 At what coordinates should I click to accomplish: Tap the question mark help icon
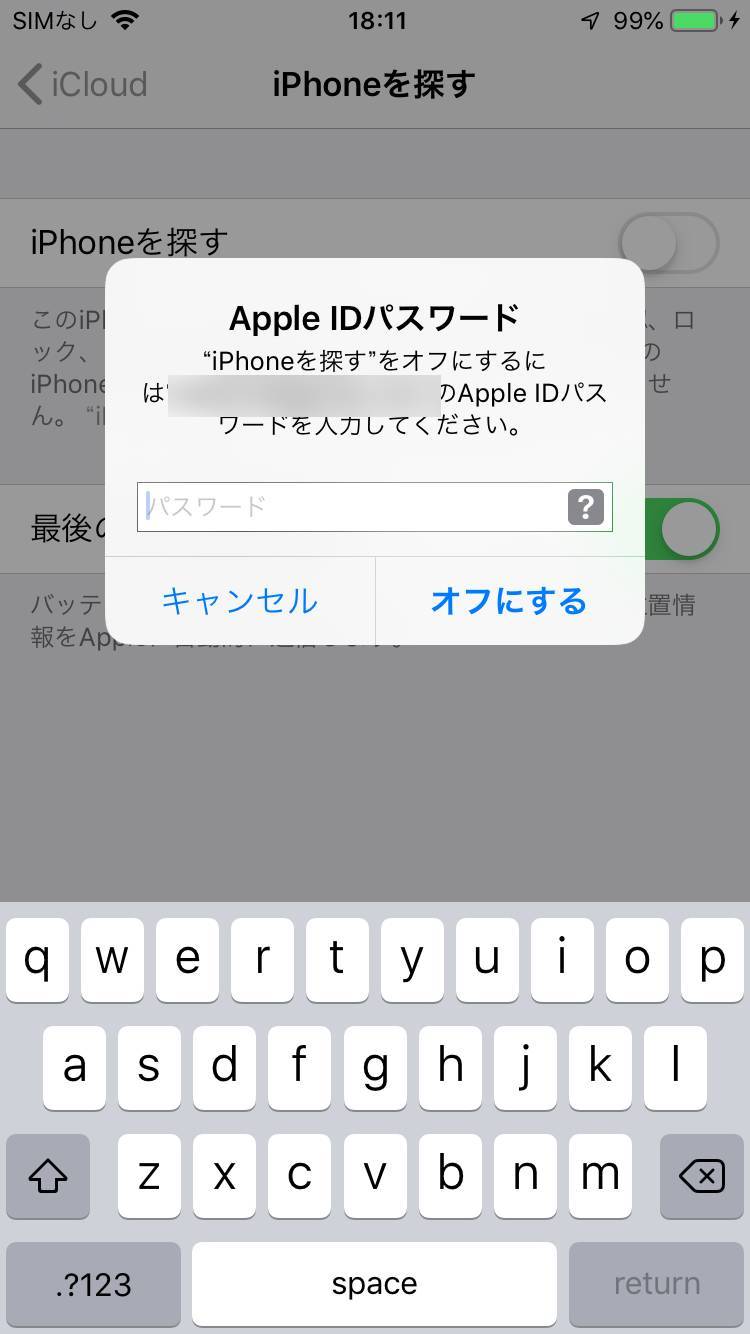pos(586,506)
